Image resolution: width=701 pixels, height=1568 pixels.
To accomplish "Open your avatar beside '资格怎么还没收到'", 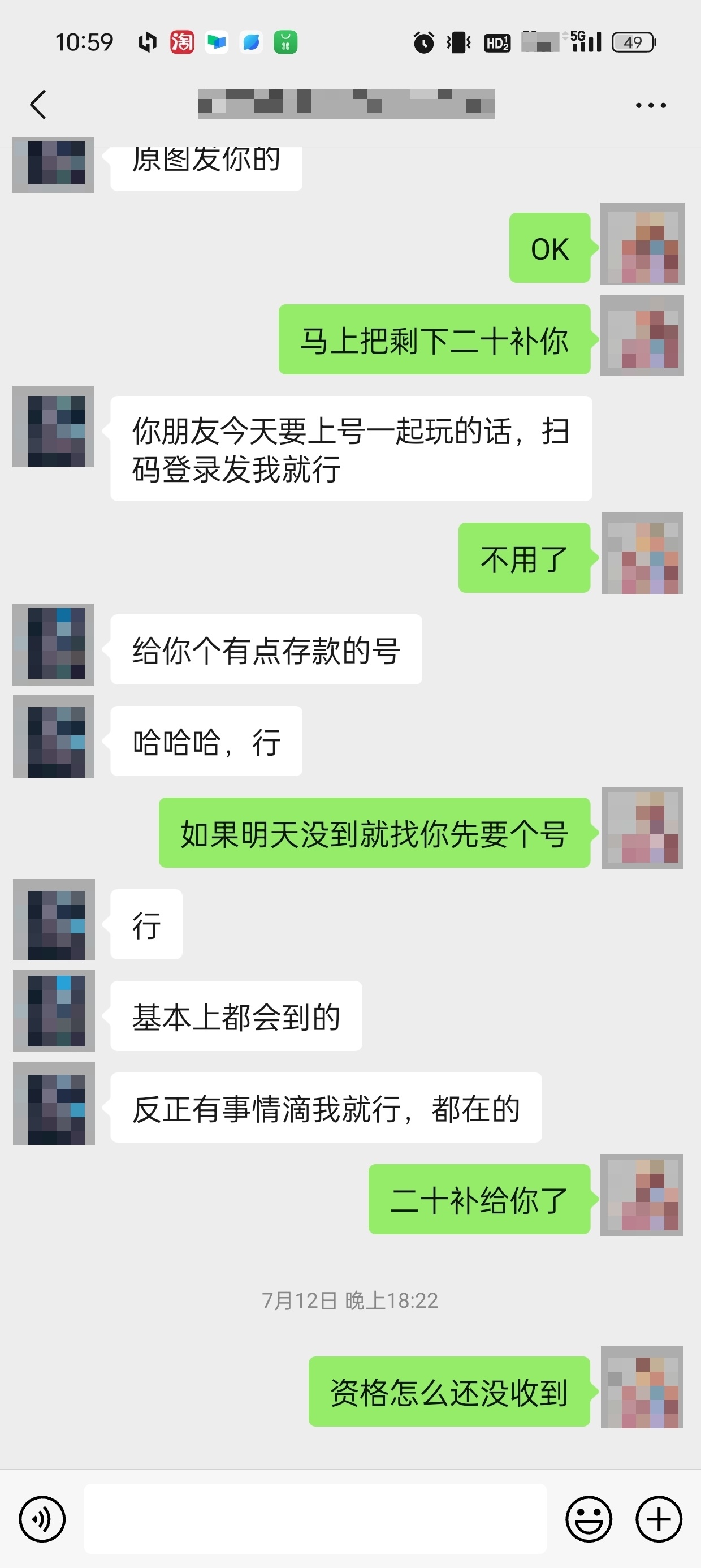I will [x=642, y=1387].
